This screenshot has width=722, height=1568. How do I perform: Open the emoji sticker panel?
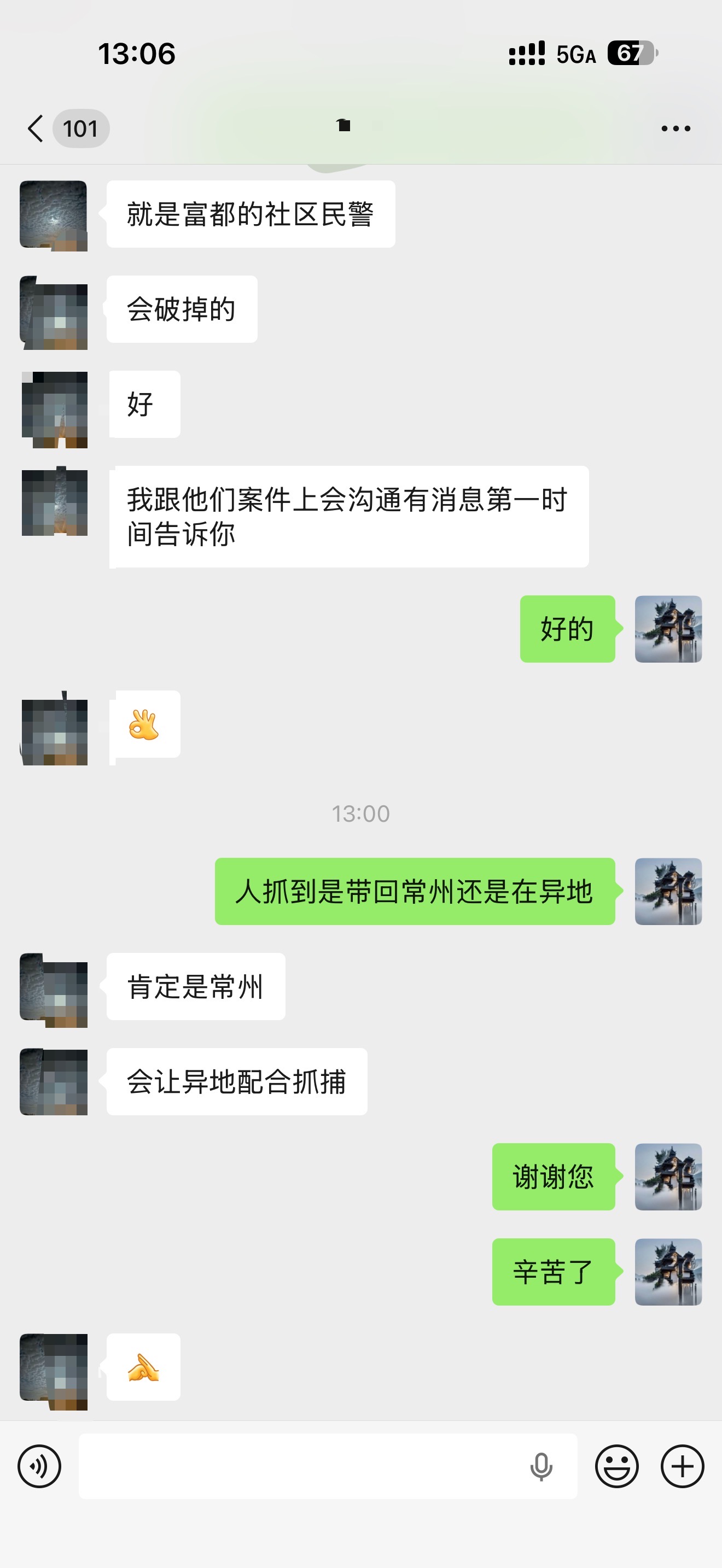(x=616, y=1466)
